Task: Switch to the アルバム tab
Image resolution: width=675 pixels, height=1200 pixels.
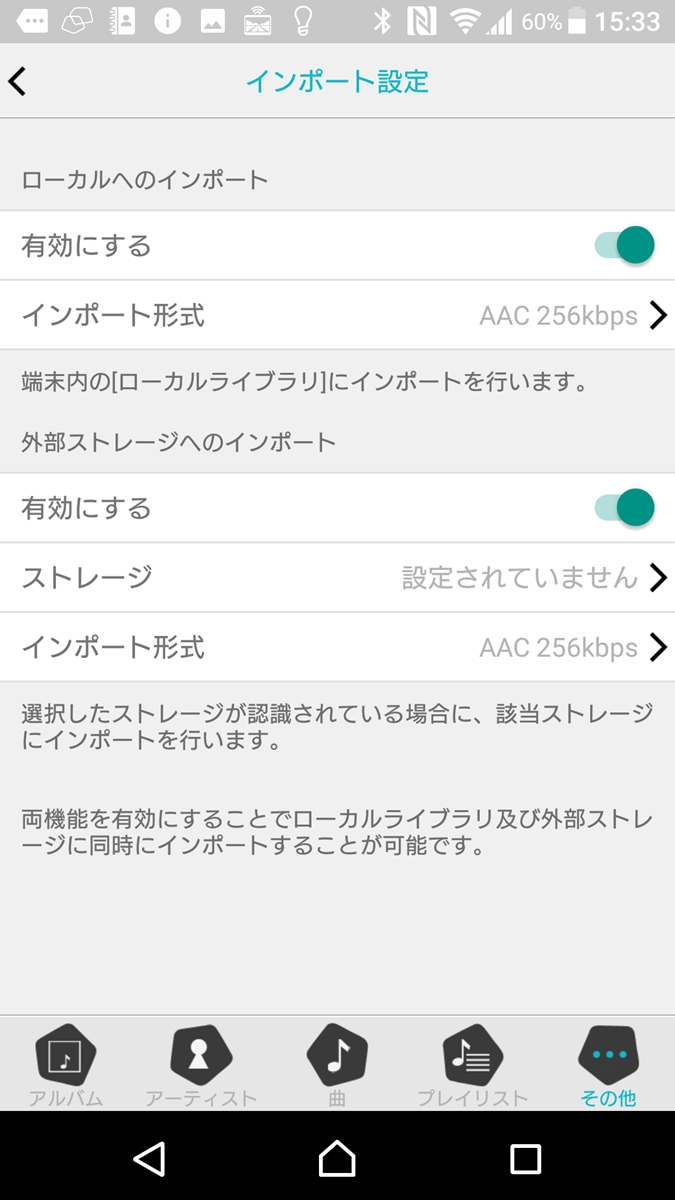Action: click(x=66, y=1066)
